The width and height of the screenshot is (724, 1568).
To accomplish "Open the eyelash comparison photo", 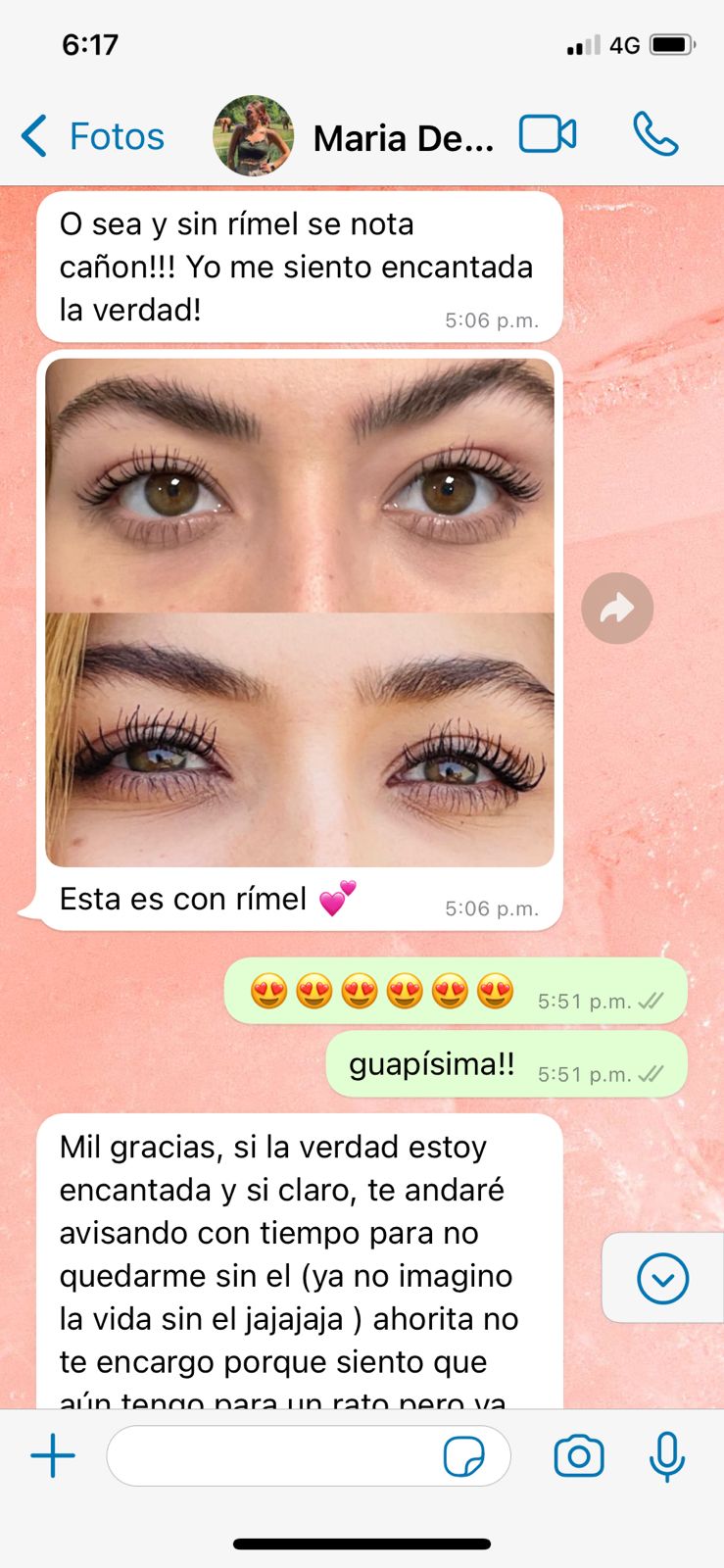I will click(300, 612).
